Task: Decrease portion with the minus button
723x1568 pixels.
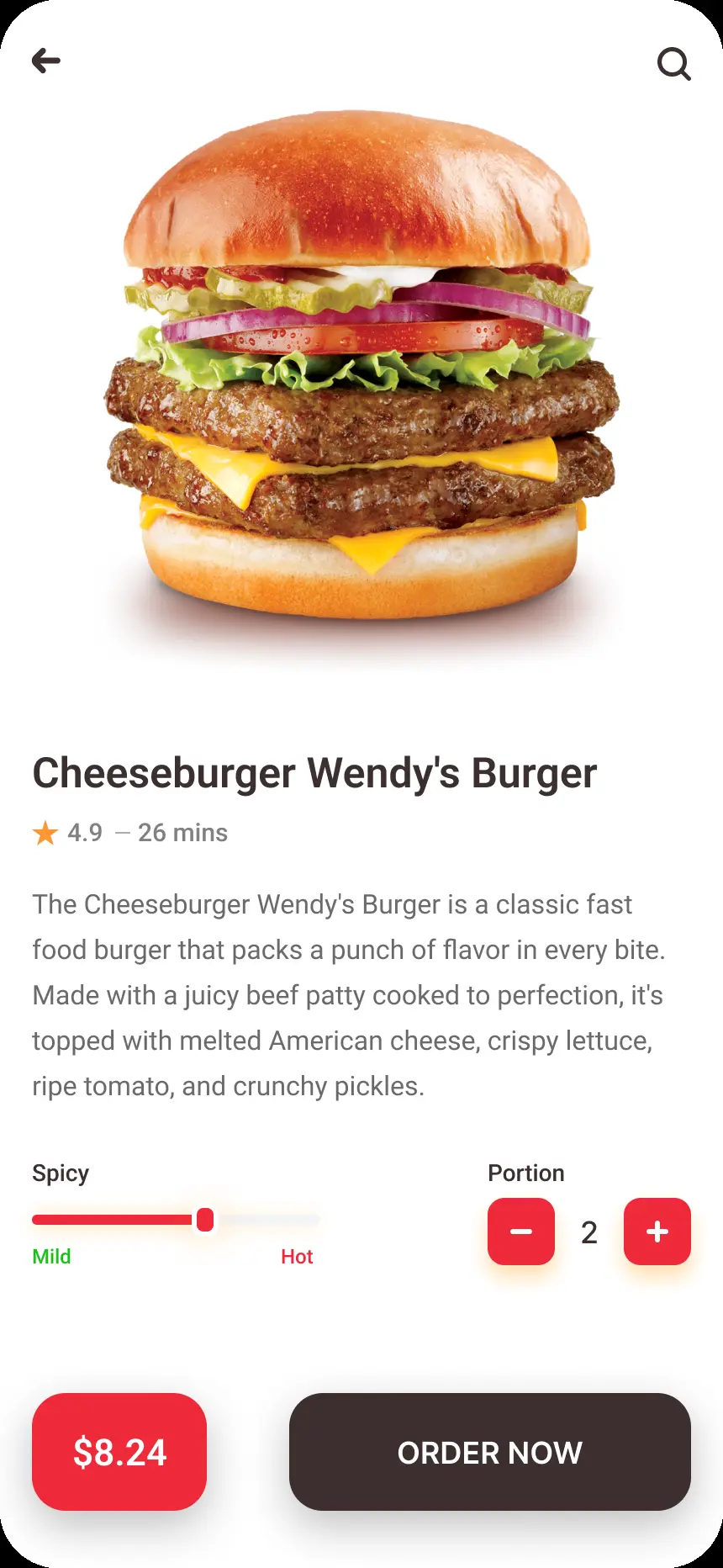Action: click(521, 1232)
